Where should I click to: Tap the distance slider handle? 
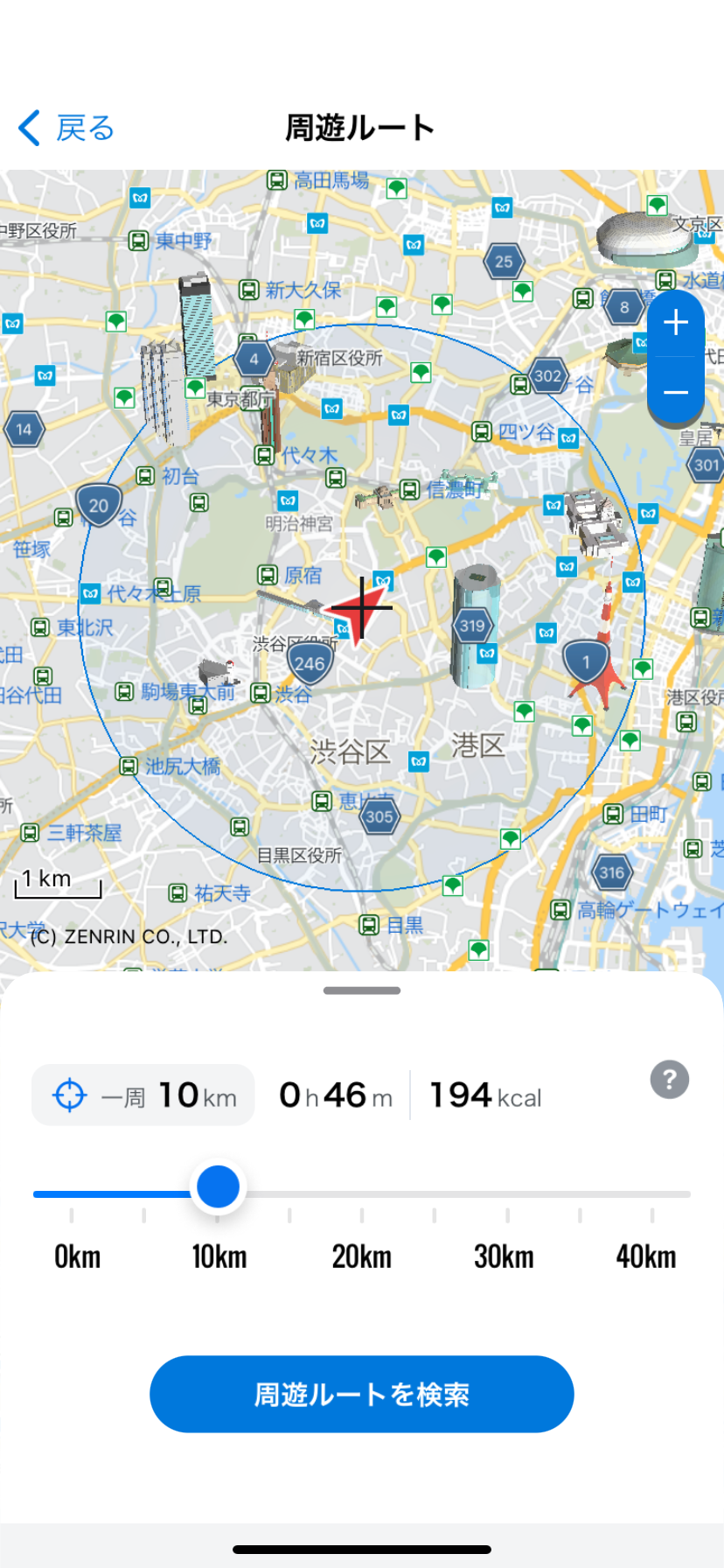tap(218, 1187)
